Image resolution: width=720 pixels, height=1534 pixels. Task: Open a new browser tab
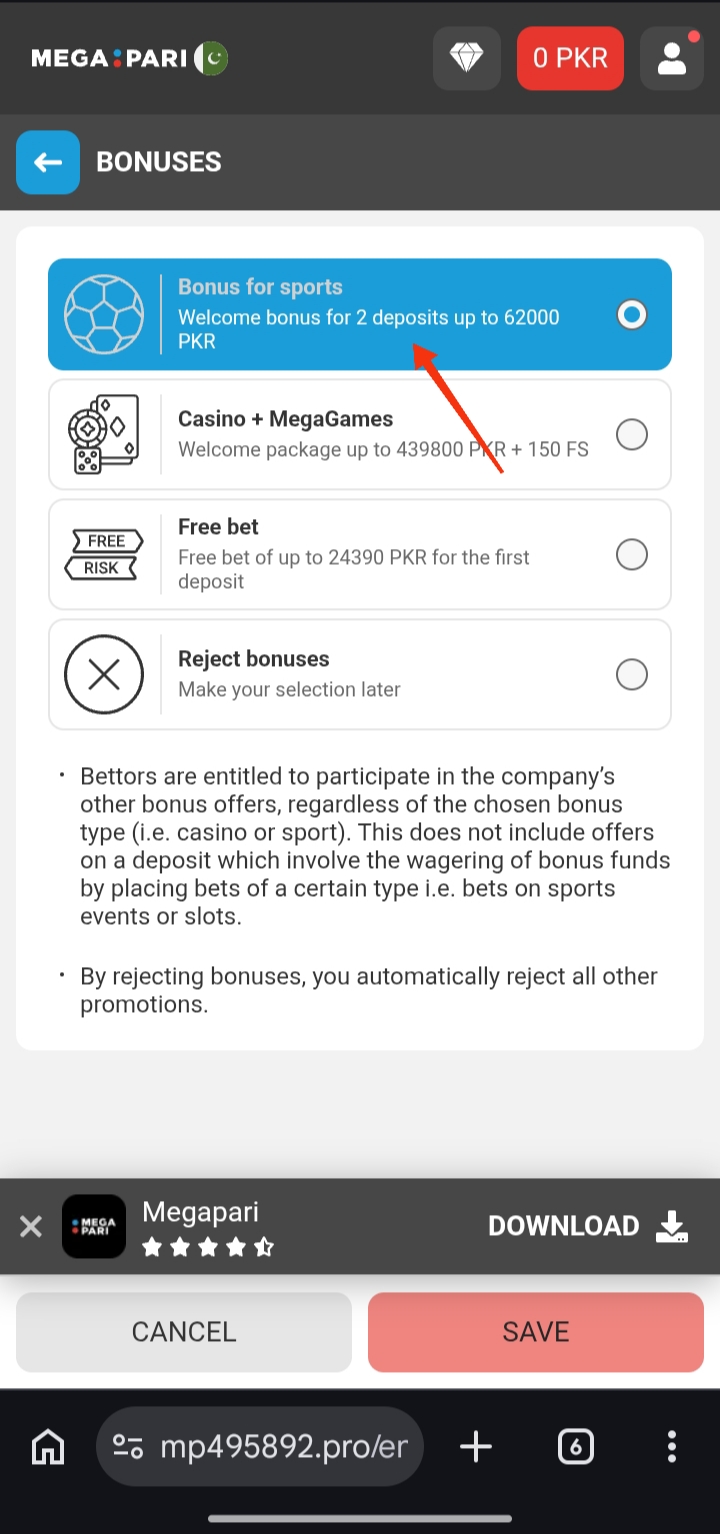point(476,1447)
